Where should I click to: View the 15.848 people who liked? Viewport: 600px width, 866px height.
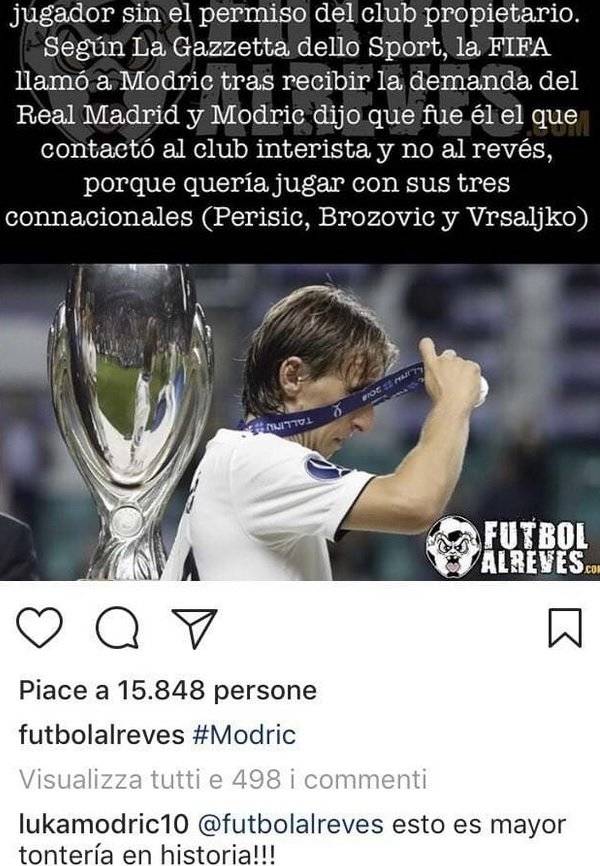pos(167,690)
